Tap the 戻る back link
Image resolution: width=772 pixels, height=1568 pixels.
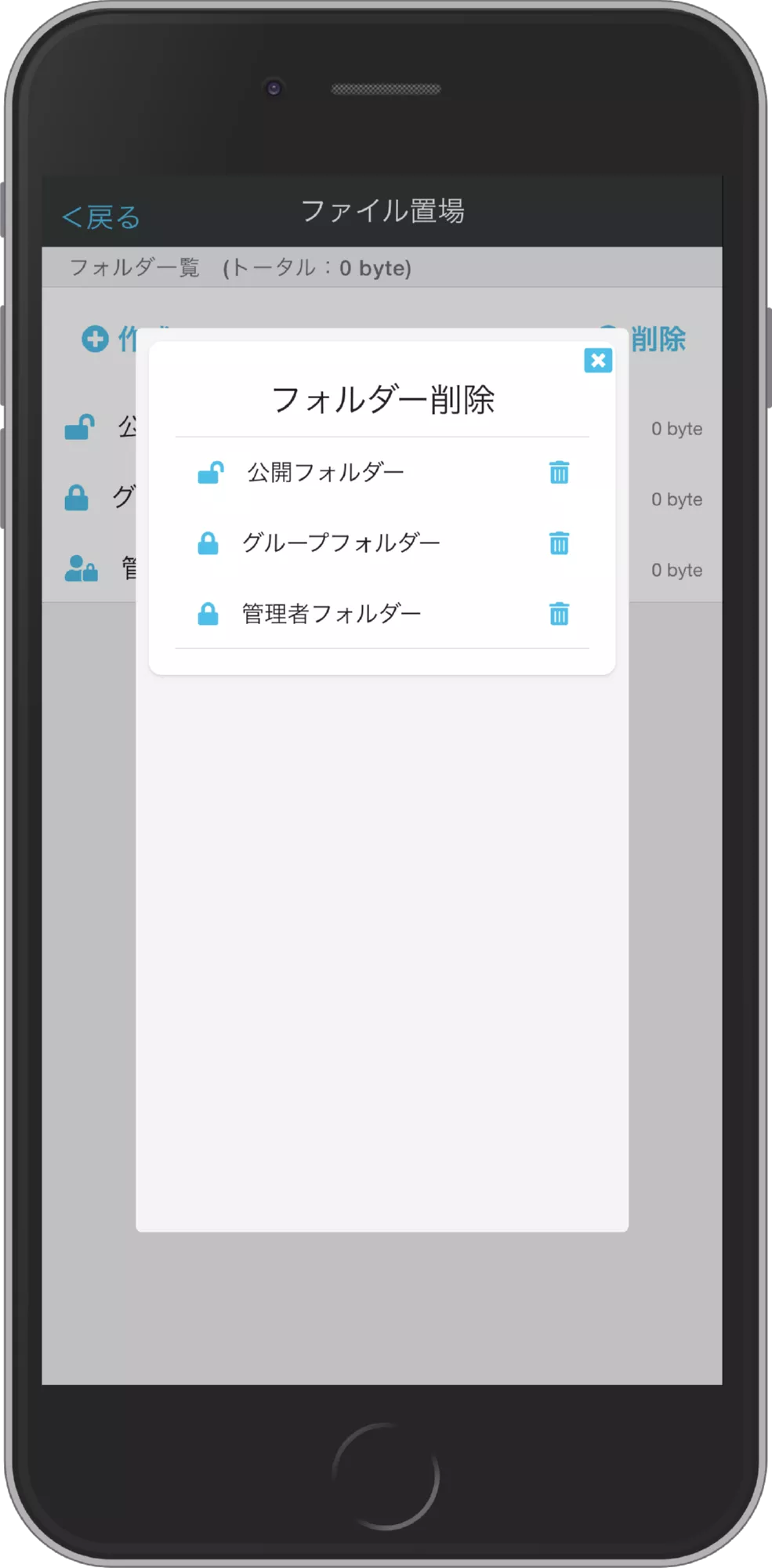(100, 216)
